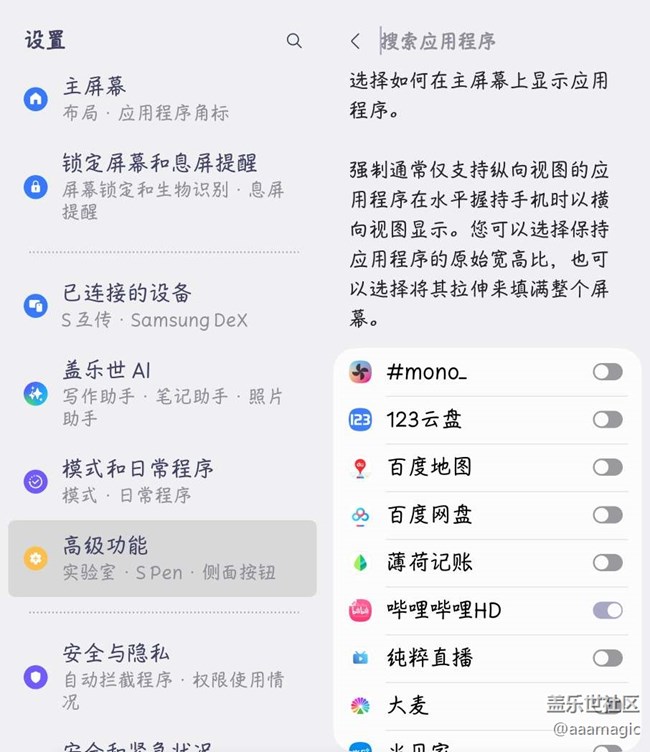Enable the switch for #mono_
This screenshot has width=650, height=752.
coord(607,372)
